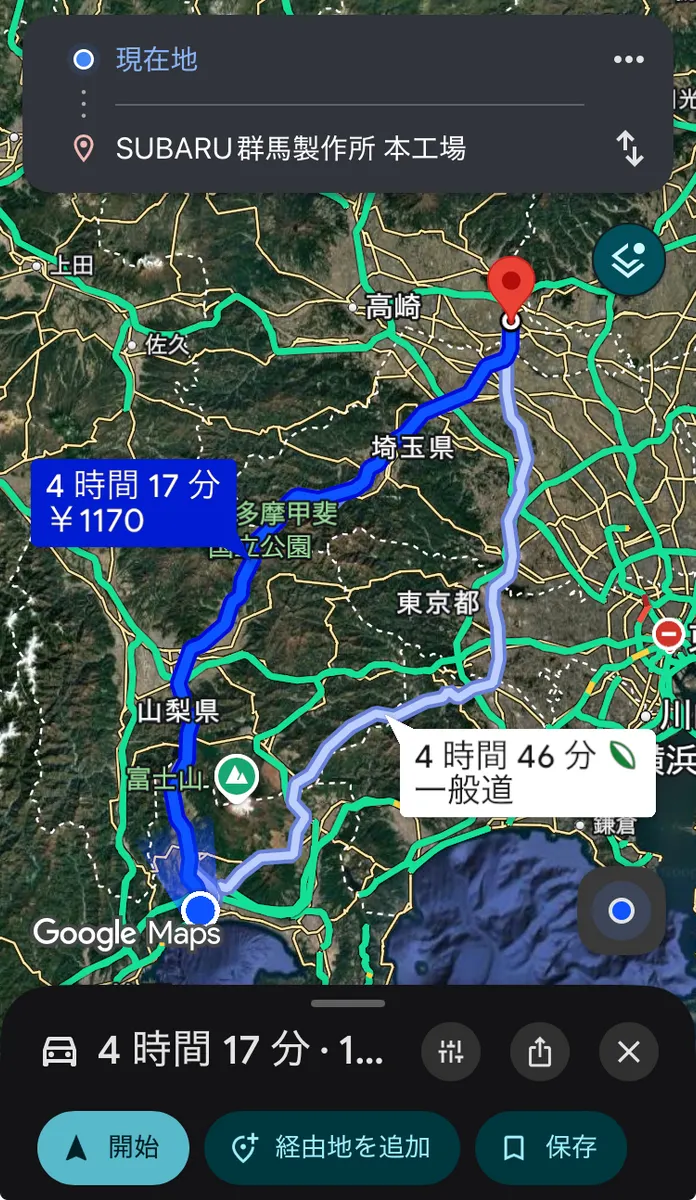The height and width of the screenshot is (1200, 696).
Task: Open route options sliders icon
Action: pos(451,1052)
